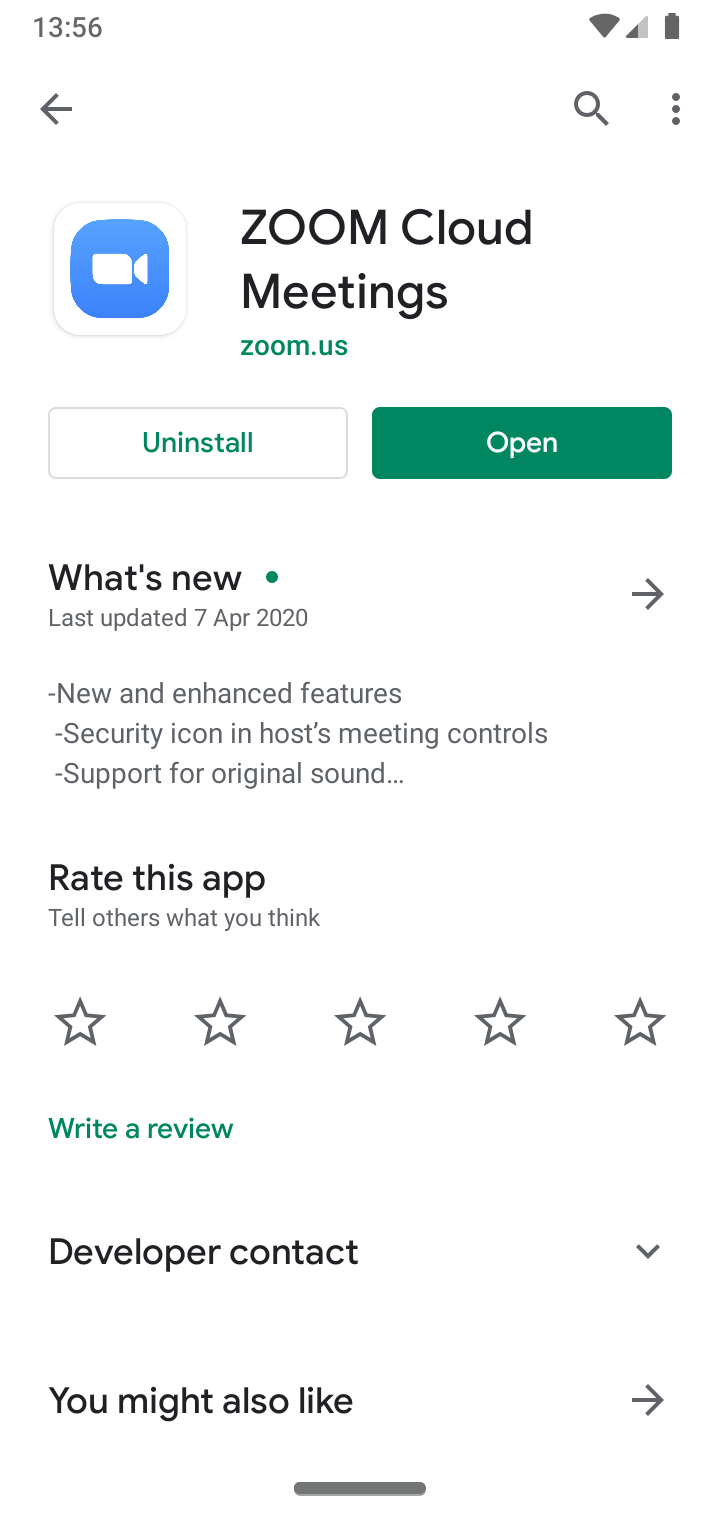Give the app two stars

click(220, 1023)
